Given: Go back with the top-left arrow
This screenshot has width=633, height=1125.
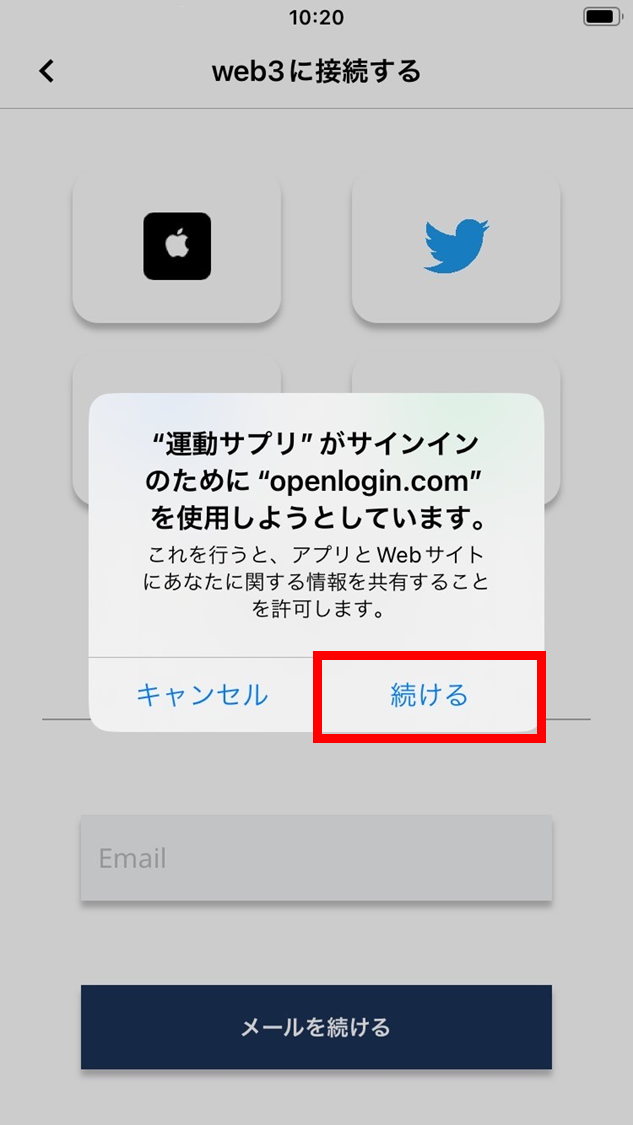Looking at the screenshot, I should tap(47, 71).
